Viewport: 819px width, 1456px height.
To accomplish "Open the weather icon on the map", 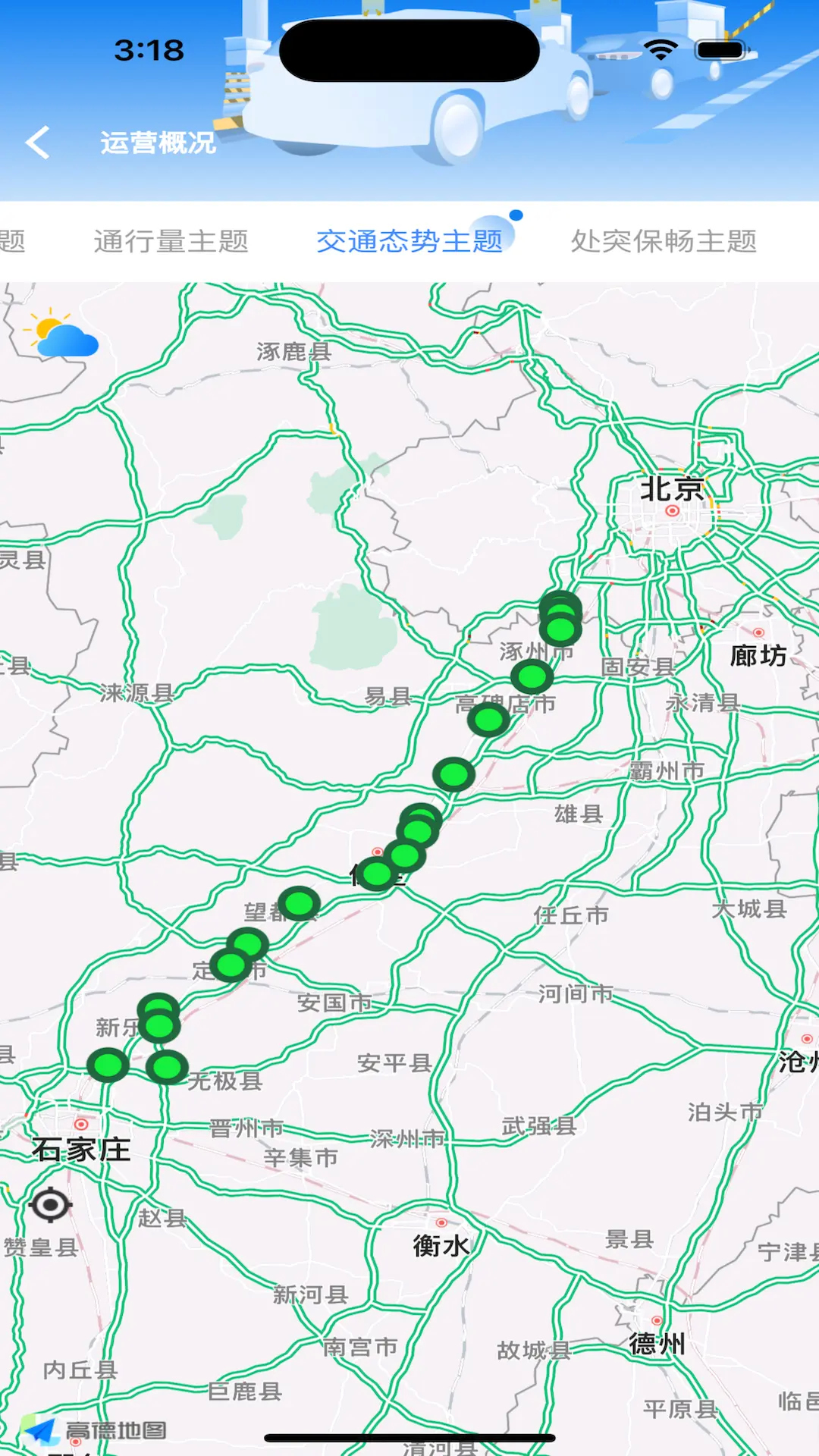I will click(61, 334).
